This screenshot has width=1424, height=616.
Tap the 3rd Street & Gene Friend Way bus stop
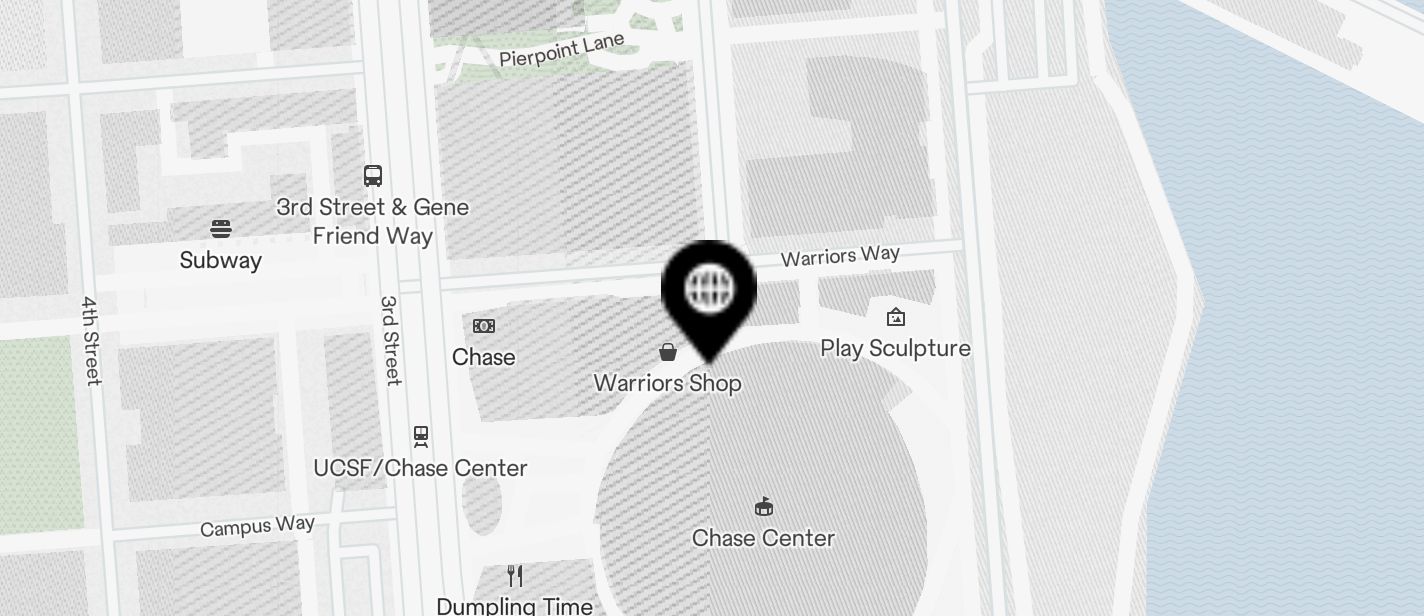click(373, 177)
